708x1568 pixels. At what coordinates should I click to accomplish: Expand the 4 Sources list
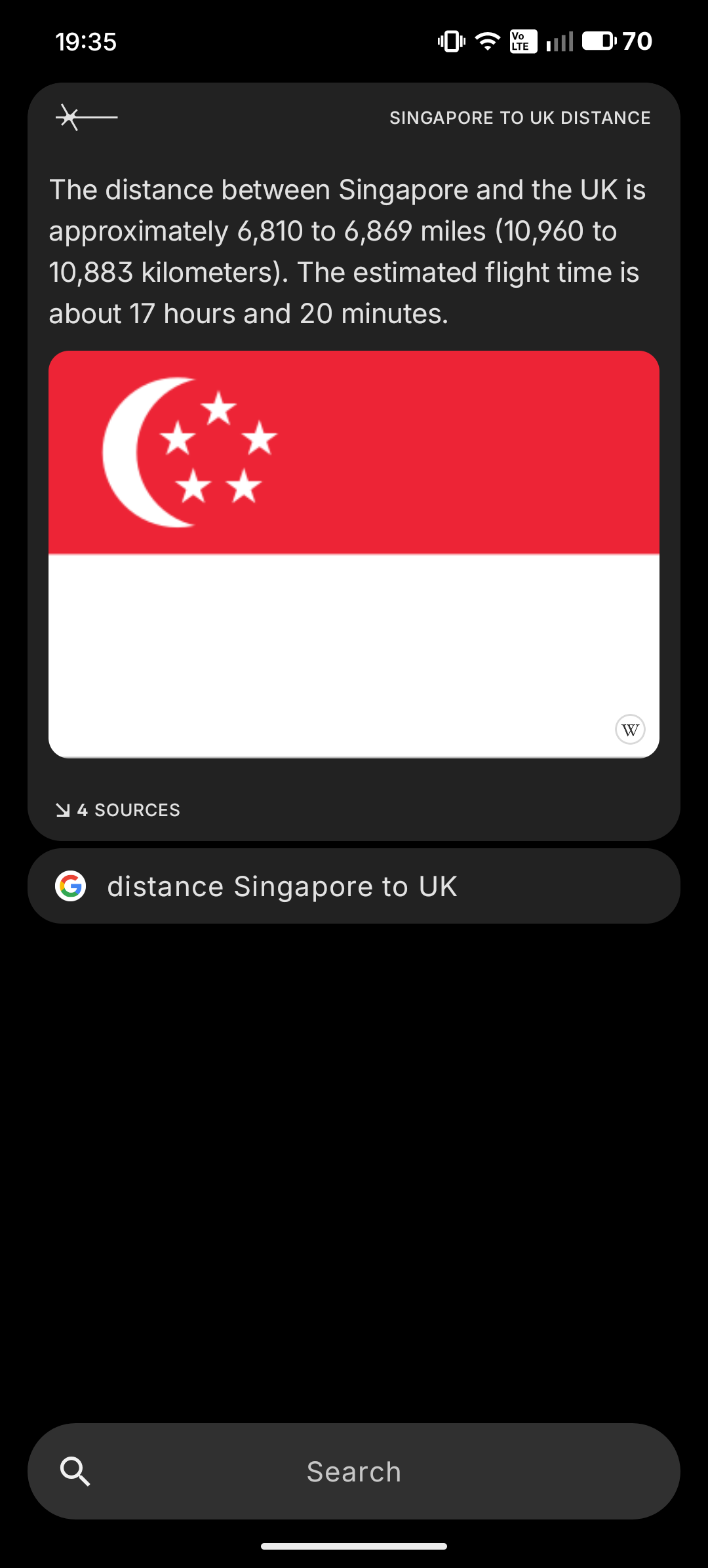click(x=119, y=810)
